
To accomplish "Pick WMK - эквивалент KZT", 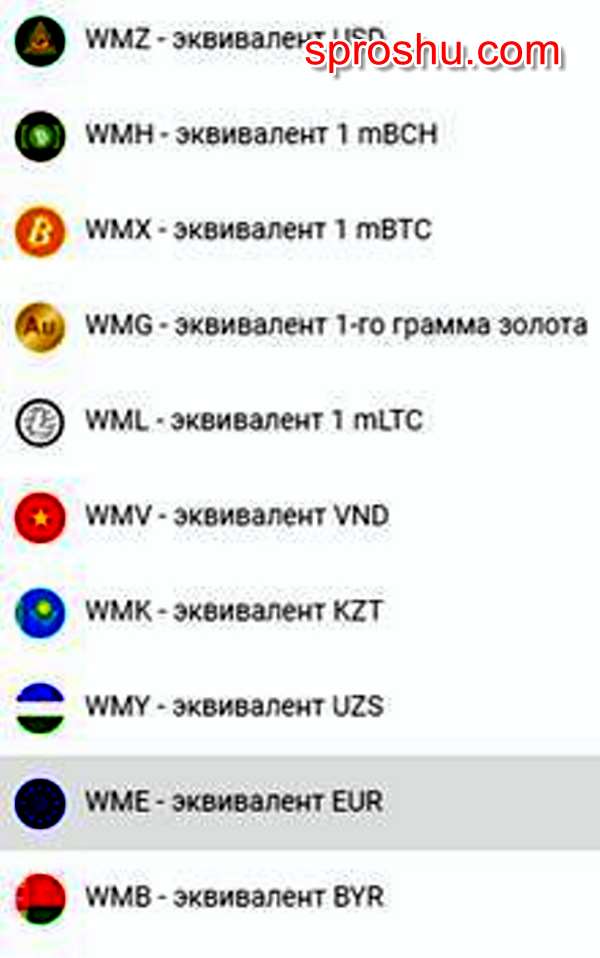I will coord(233,611).
